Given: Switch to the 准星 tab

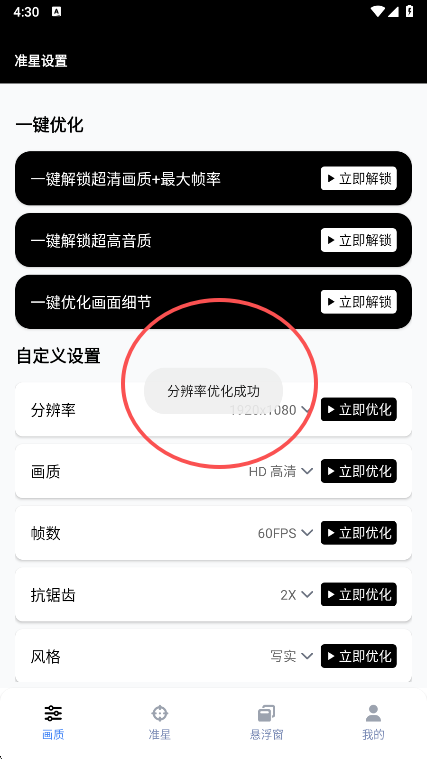Looking at the screenshot, I should (x=160, y=722).
